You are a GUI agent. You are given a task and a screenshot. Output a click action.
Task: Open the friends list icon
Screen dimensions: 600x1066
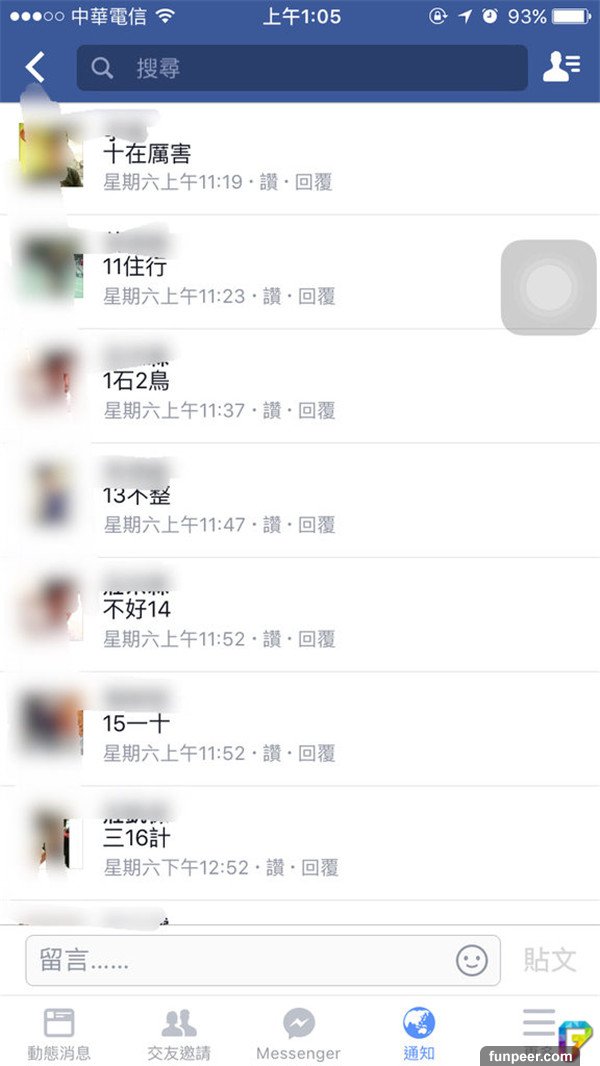click(x=561, y=67)
